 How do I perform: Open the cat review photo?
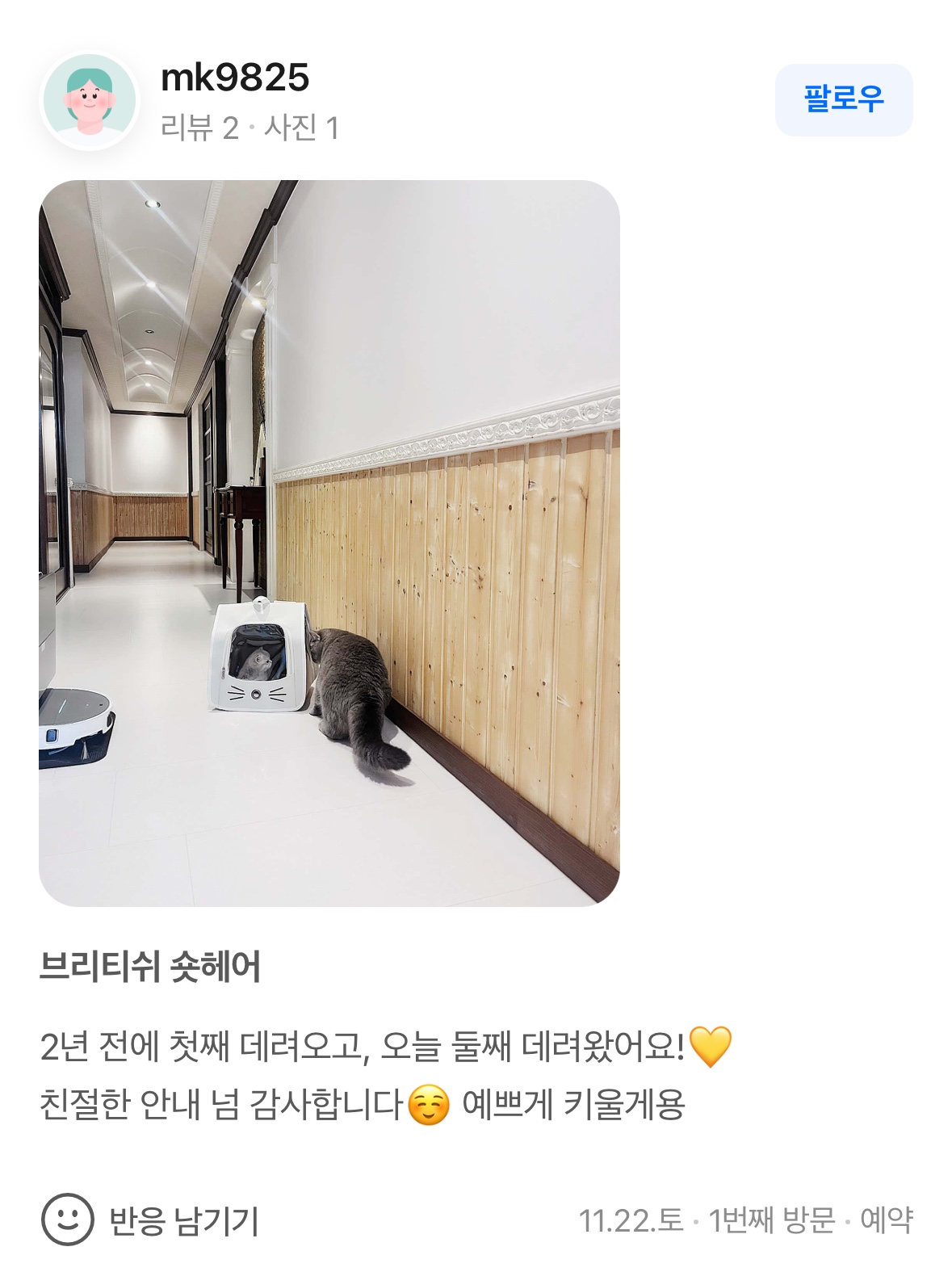click(329, 543)
